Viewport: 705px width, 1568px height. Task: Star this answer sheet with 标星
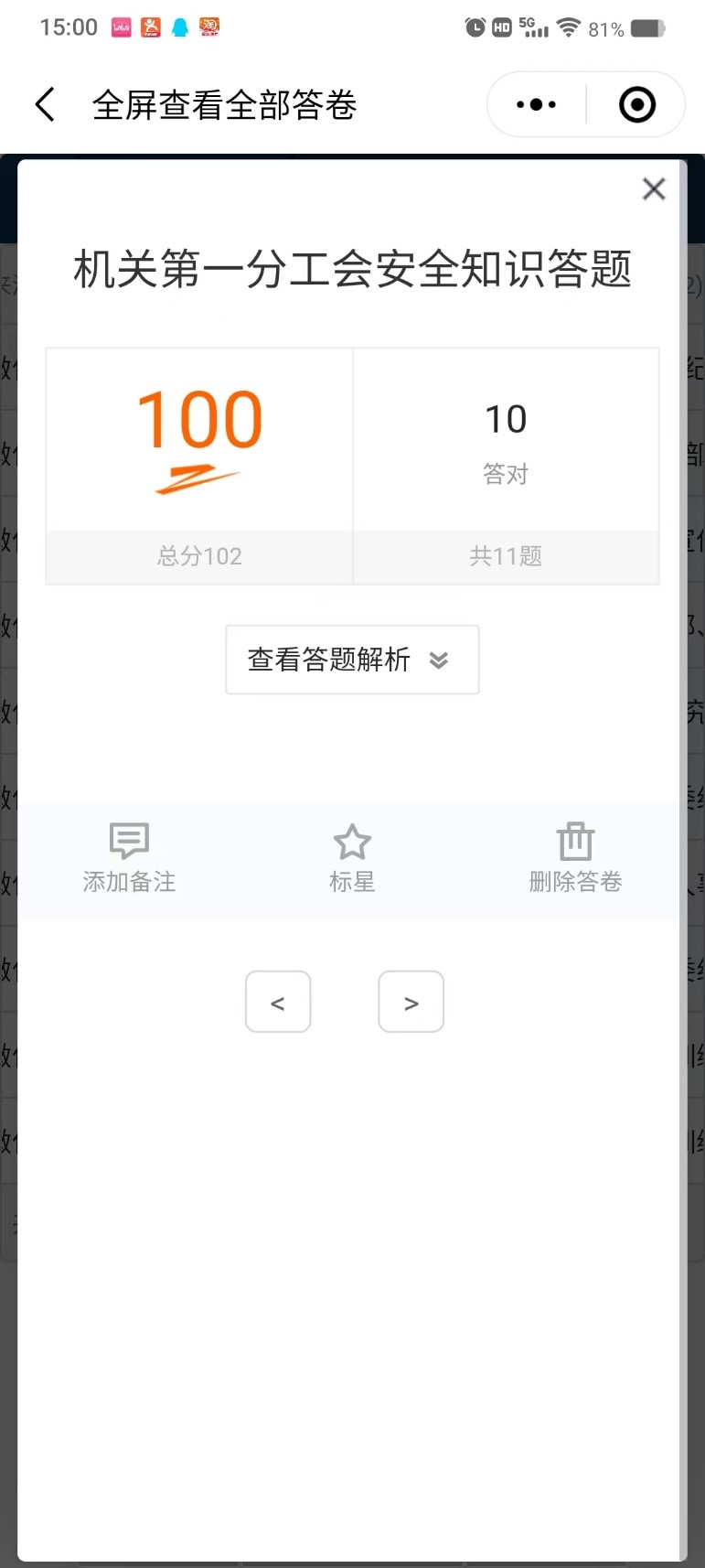click(x=352, y=859)
